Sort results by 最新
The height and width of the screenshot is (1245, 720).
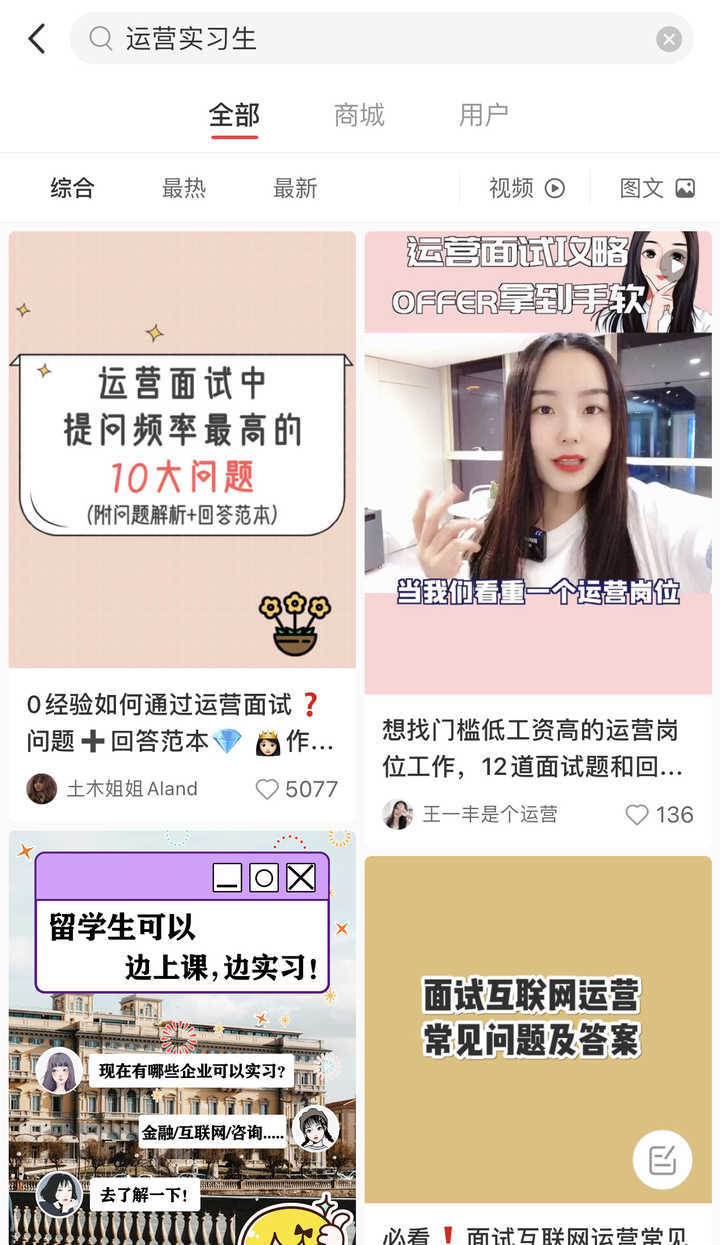(x=295, y=188)
